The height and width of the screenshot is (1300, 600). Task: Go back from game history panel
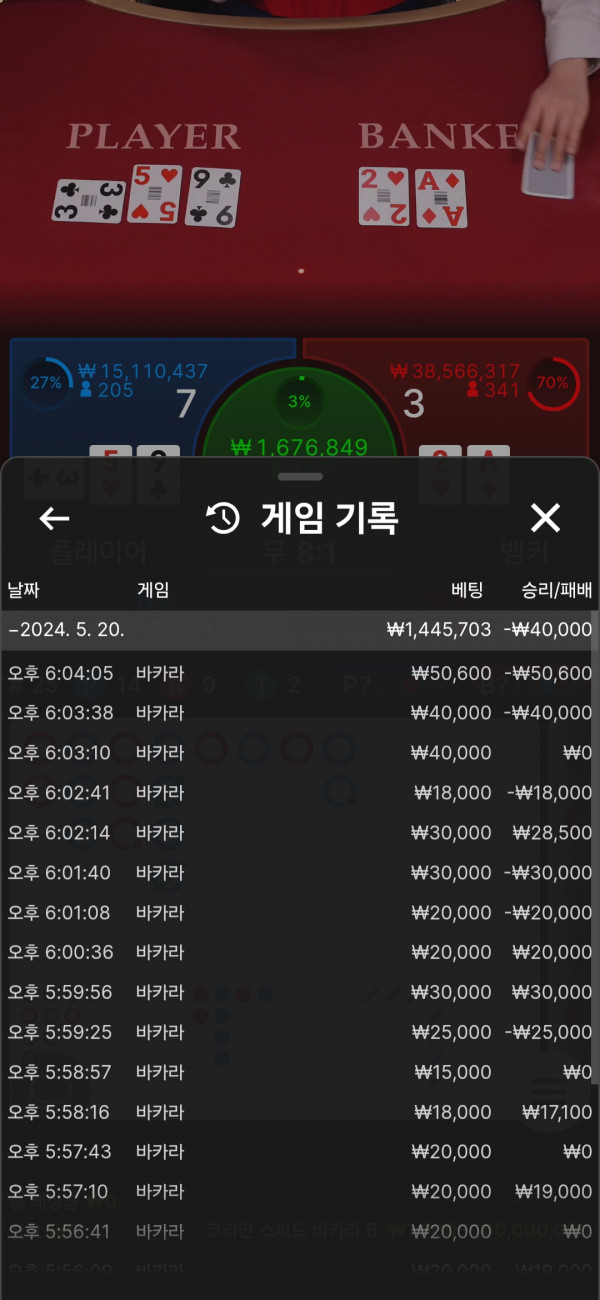54,518
